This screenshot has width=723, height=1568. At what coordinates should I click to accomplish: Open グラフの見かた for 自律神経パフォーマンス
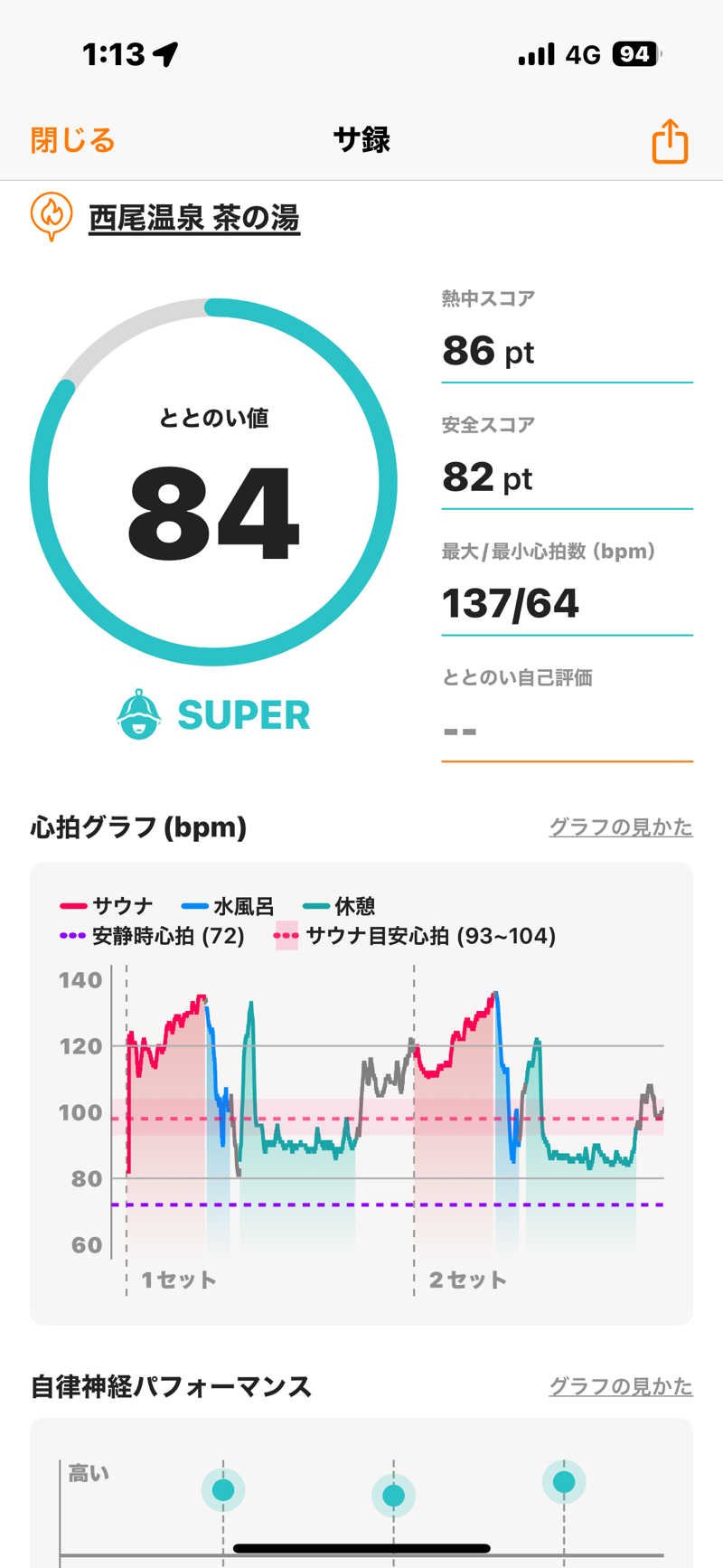(x=620, y=1386)
